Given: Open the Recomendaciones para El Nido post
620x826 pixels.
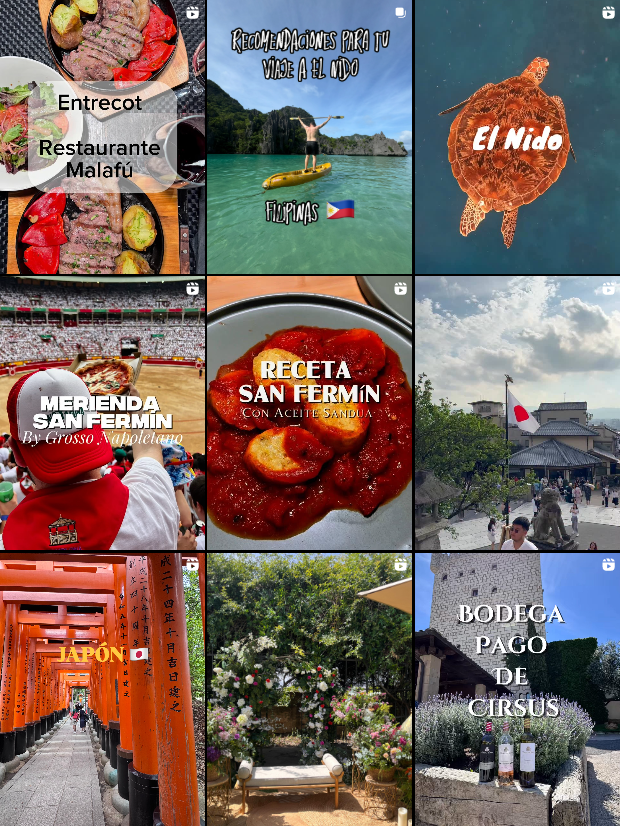Looking at the screenshot, I should (309, 137).
